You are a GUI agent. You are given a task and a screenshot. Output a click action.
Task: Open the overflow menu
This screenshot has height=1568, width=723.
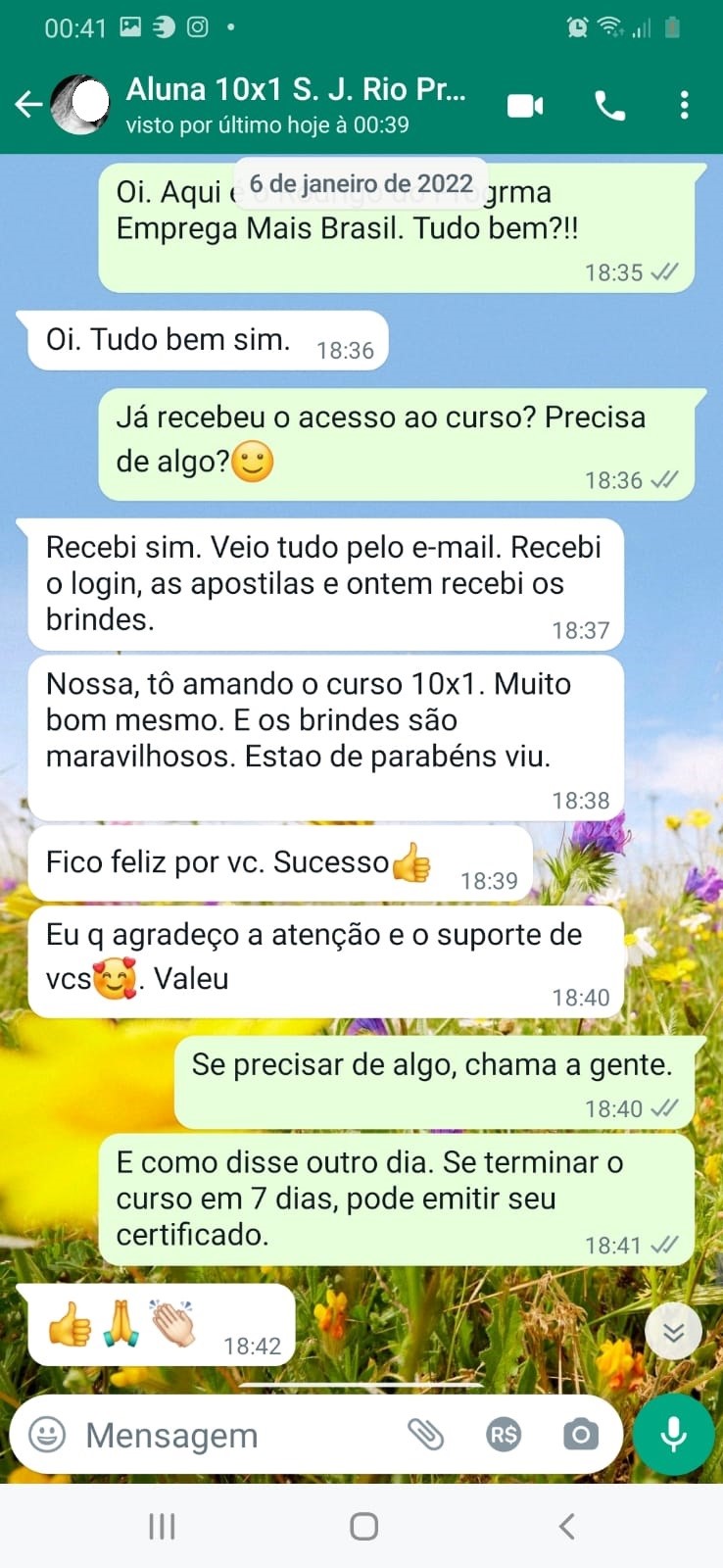click(684, 105)
